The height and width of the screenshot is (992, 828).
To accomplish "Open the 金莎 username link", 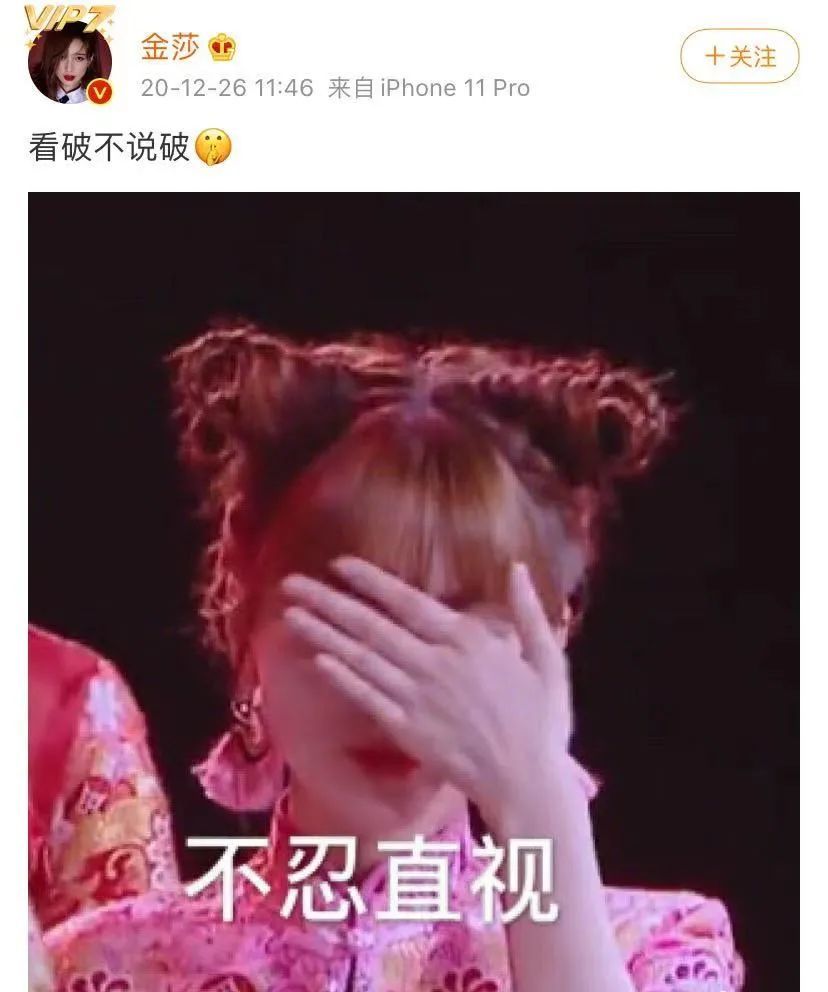I will [x=168, y=46].
